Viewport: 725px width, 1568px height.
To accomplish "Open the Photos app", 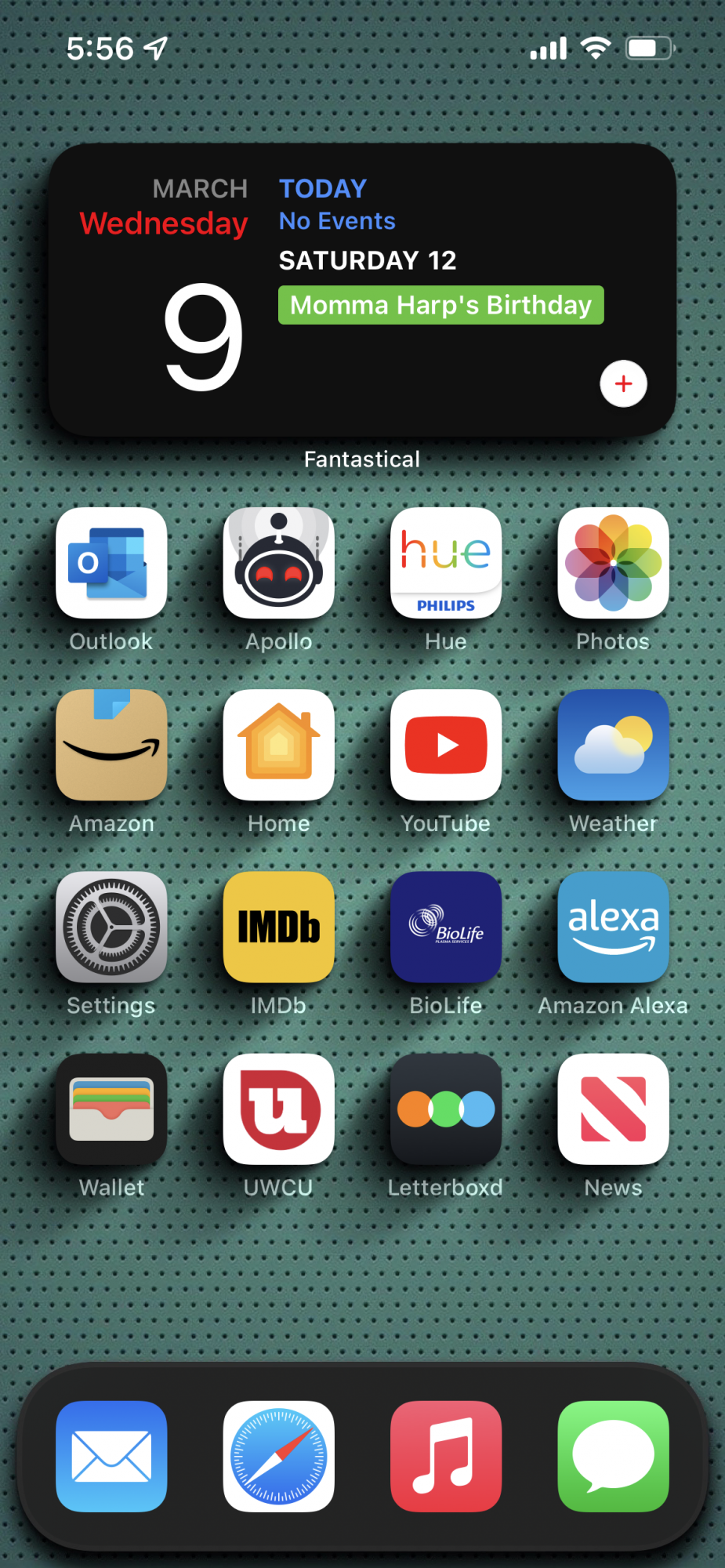I will point(613,563).
